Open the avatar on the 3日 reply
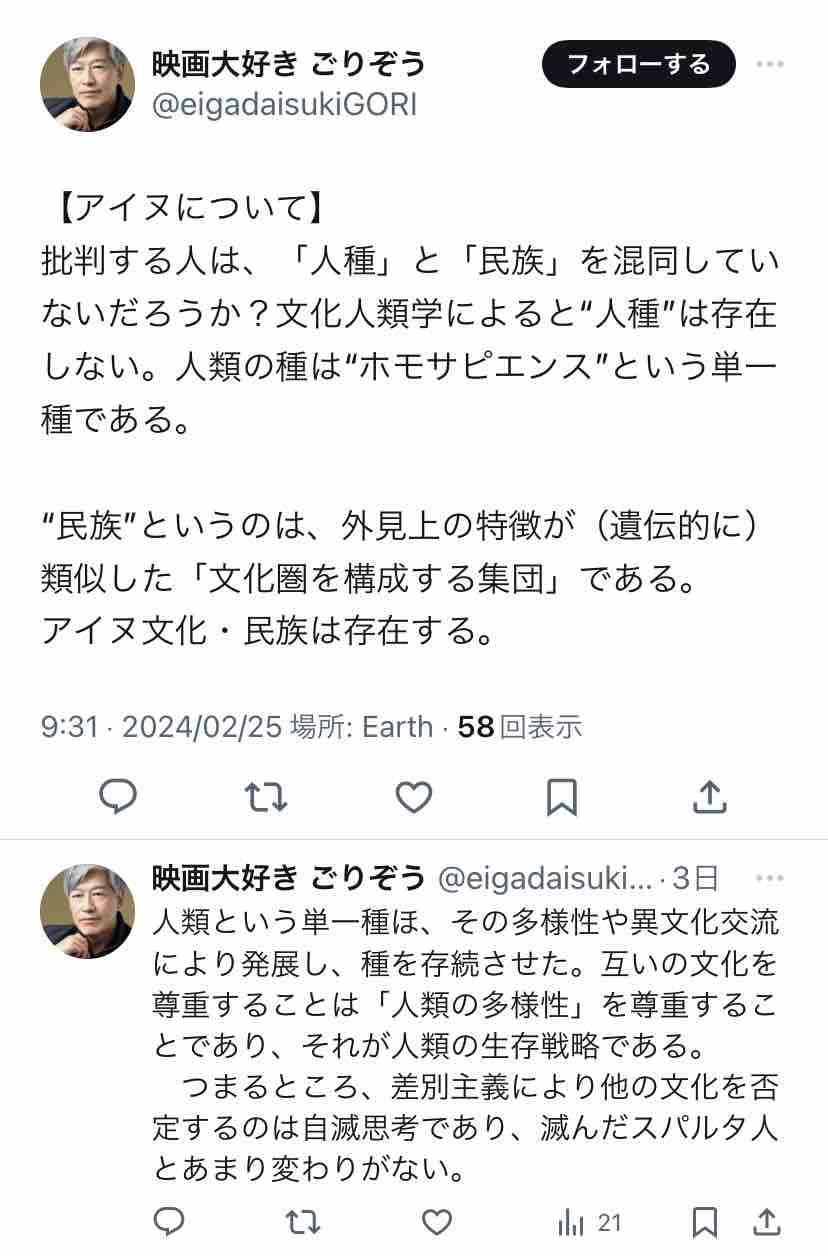The image size is (828, 1256). click(87, 911)
